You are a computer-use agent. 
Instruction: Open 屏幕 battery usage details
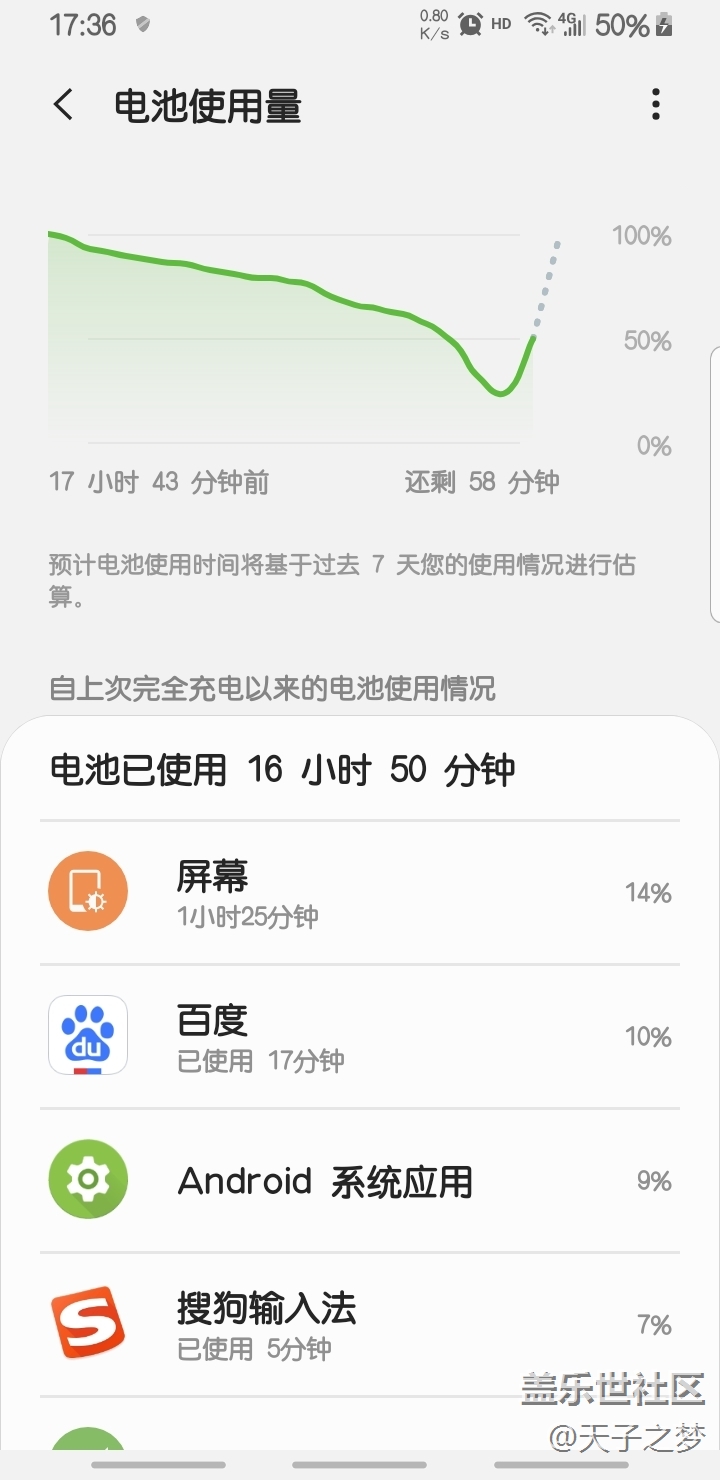coord(360,893)
